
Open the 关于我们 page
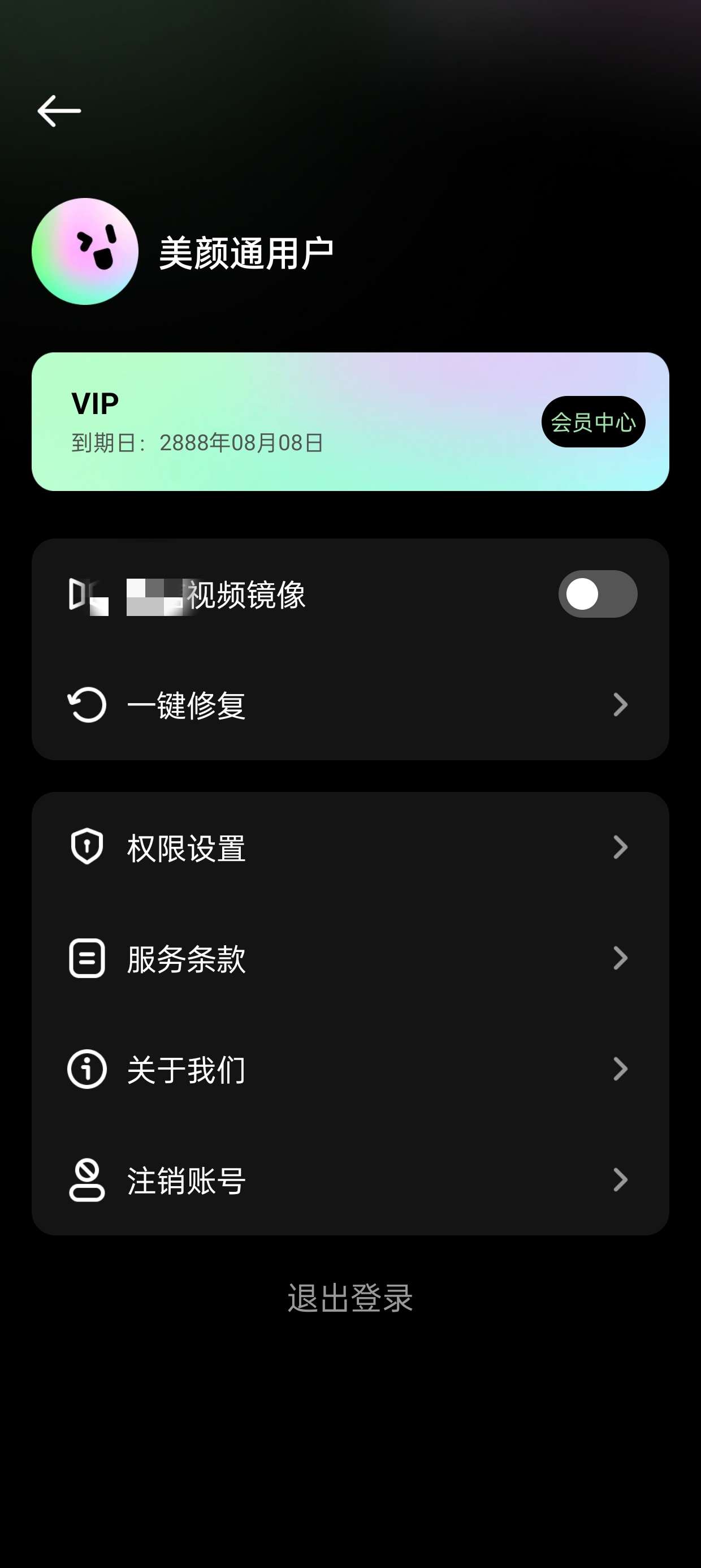tap(620, 1069)
